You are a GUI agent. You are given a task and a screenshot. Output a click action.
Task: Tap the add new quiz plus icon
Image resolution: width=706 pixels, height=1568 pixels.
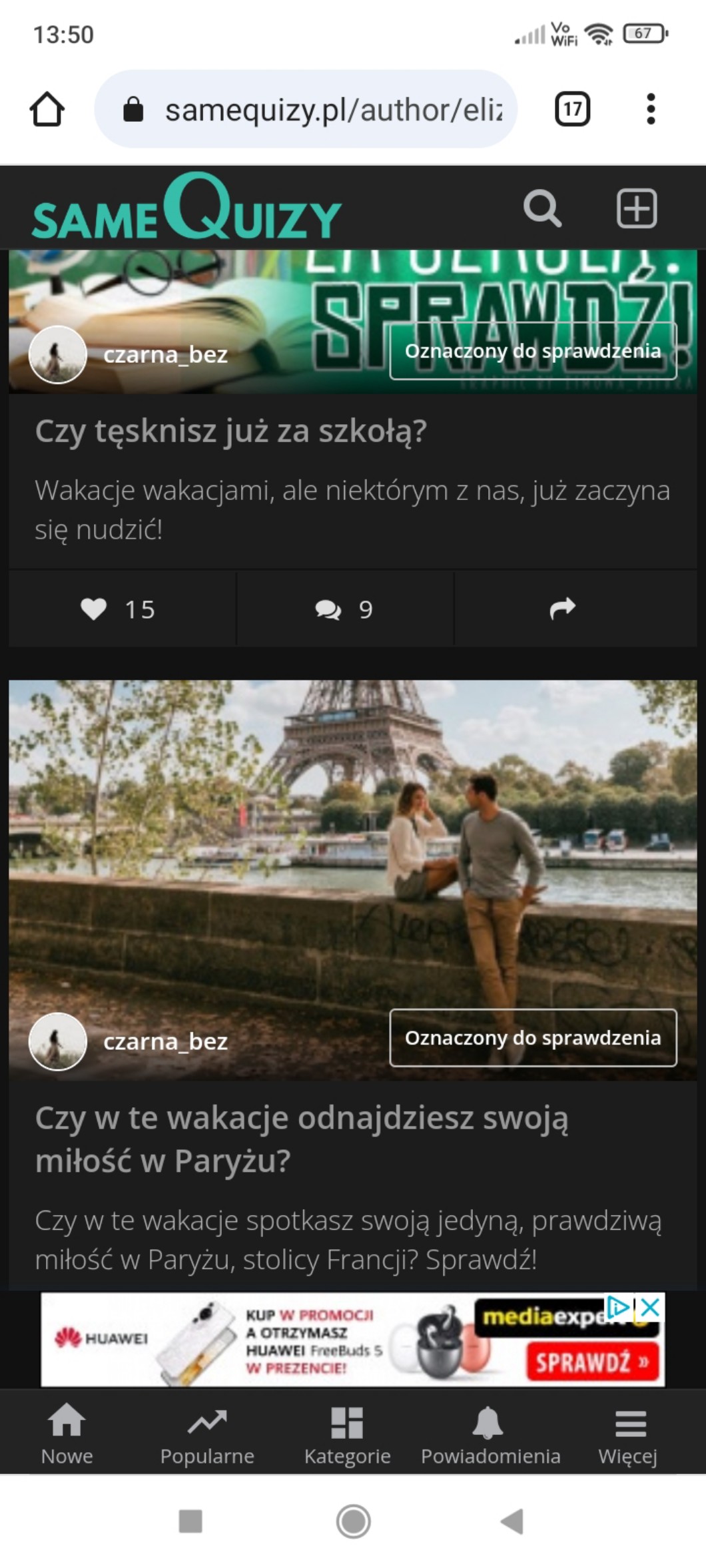point(636,209)
